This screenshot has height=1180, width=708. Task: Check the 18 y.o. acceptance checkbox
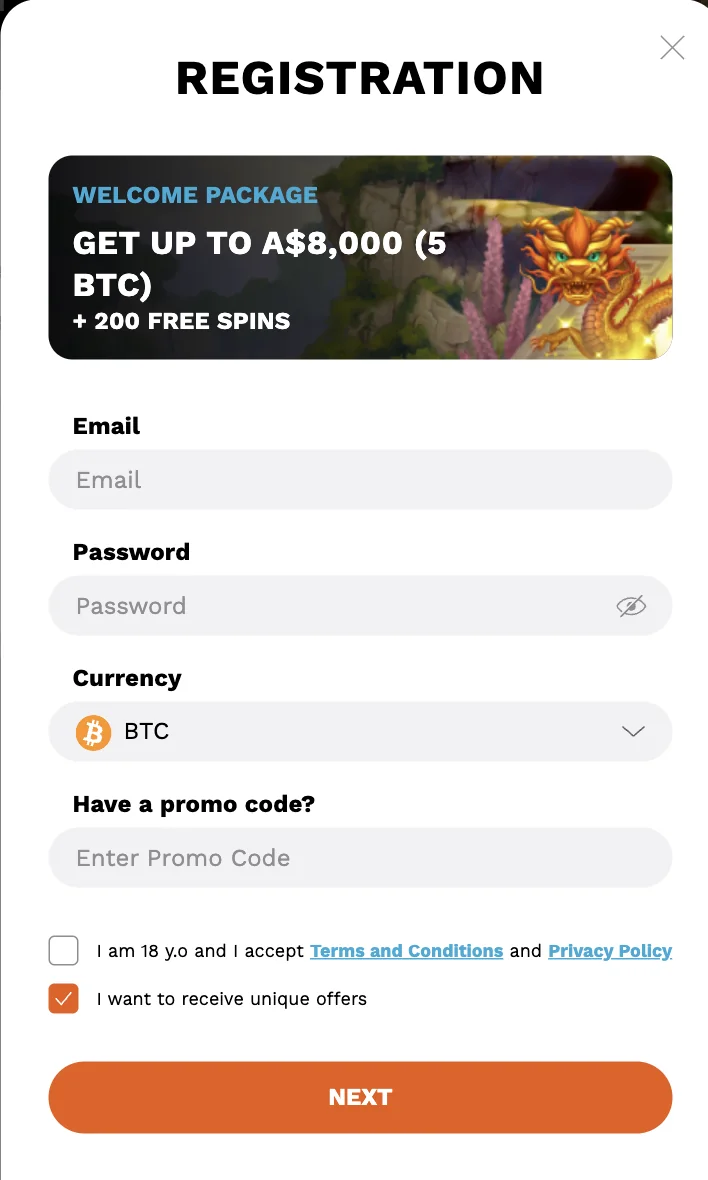point(63,950)
